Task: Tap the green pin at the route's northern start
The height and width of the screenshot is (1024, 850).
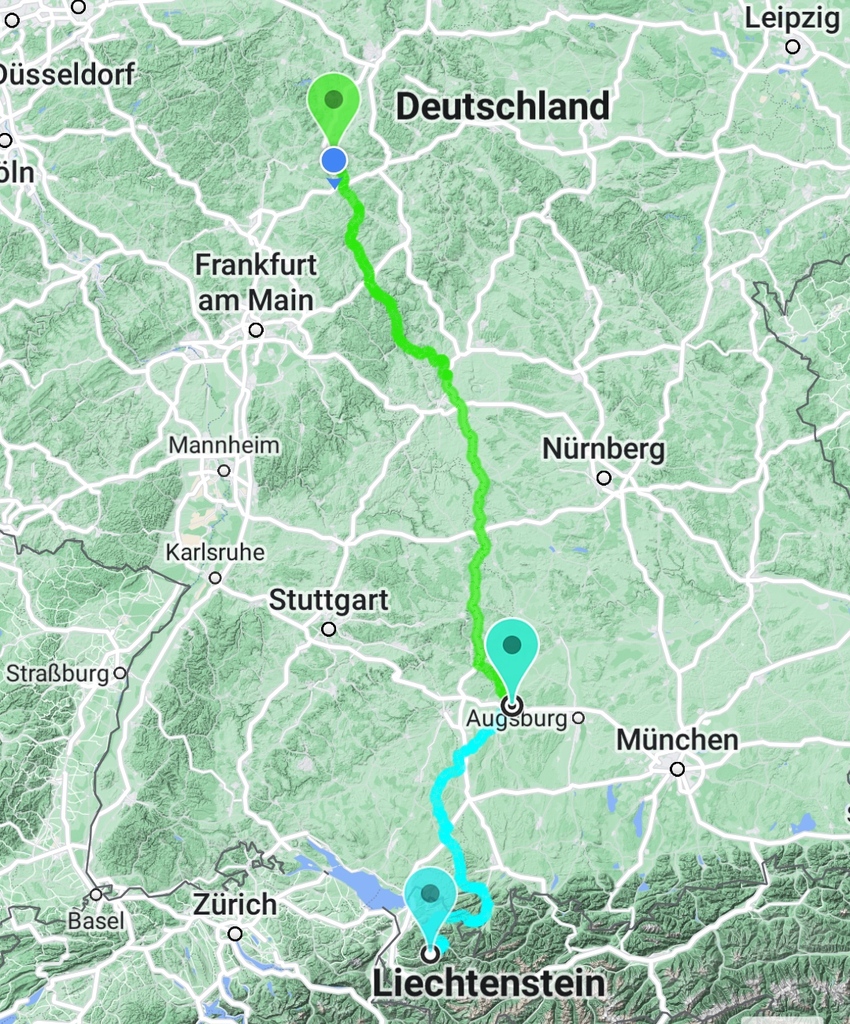Action: pyautogui.click(x=333, y=104)
